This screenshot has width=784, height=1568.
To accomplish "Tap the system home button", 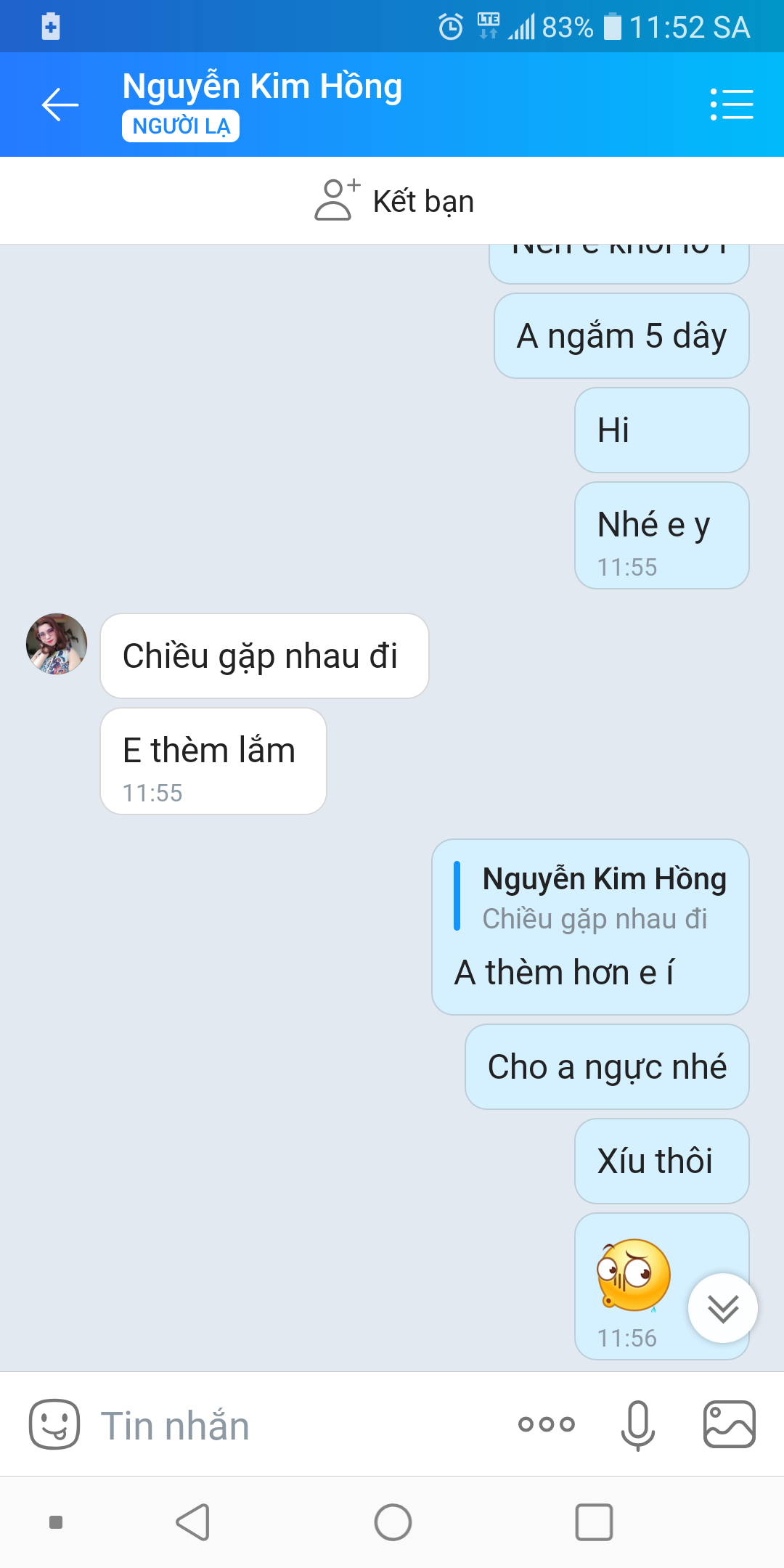I will pos(393,1522).
